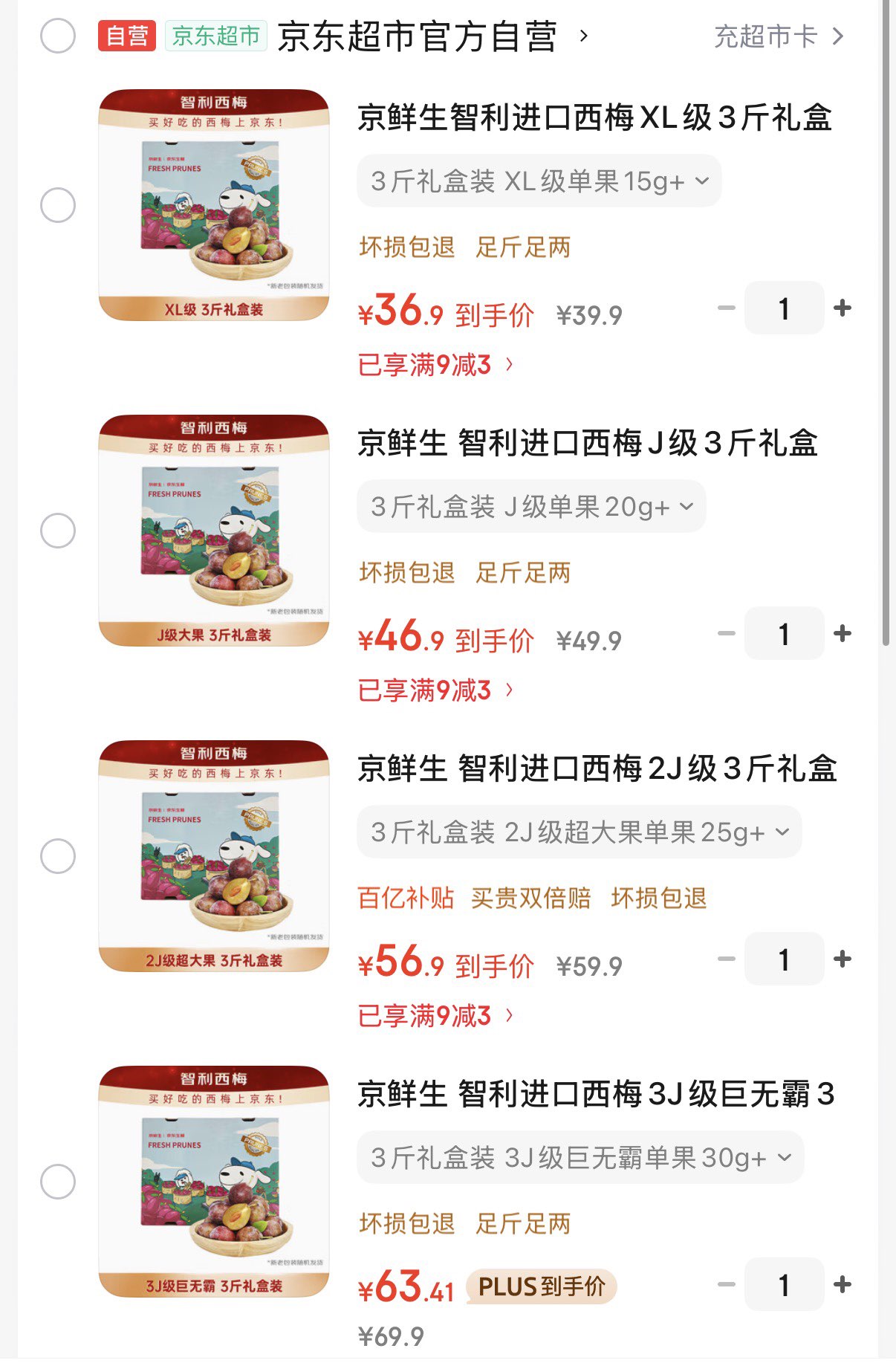View 已享满9减3 promotion for ¥36.9 item
The image size is (896, 1363).
(x=435, y=365)
